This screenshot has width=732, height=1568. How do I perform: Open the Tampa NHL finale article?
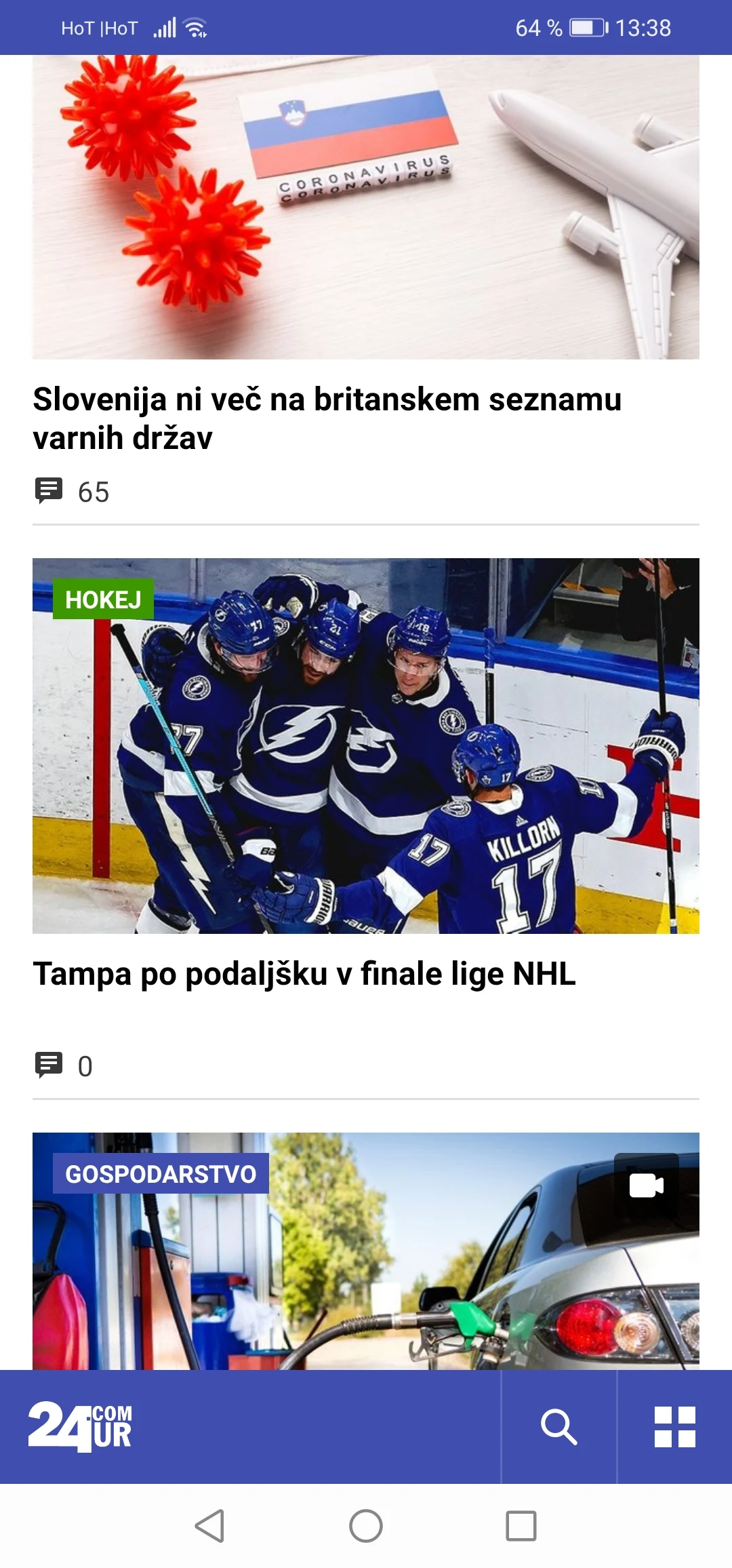tap(304, 974)
